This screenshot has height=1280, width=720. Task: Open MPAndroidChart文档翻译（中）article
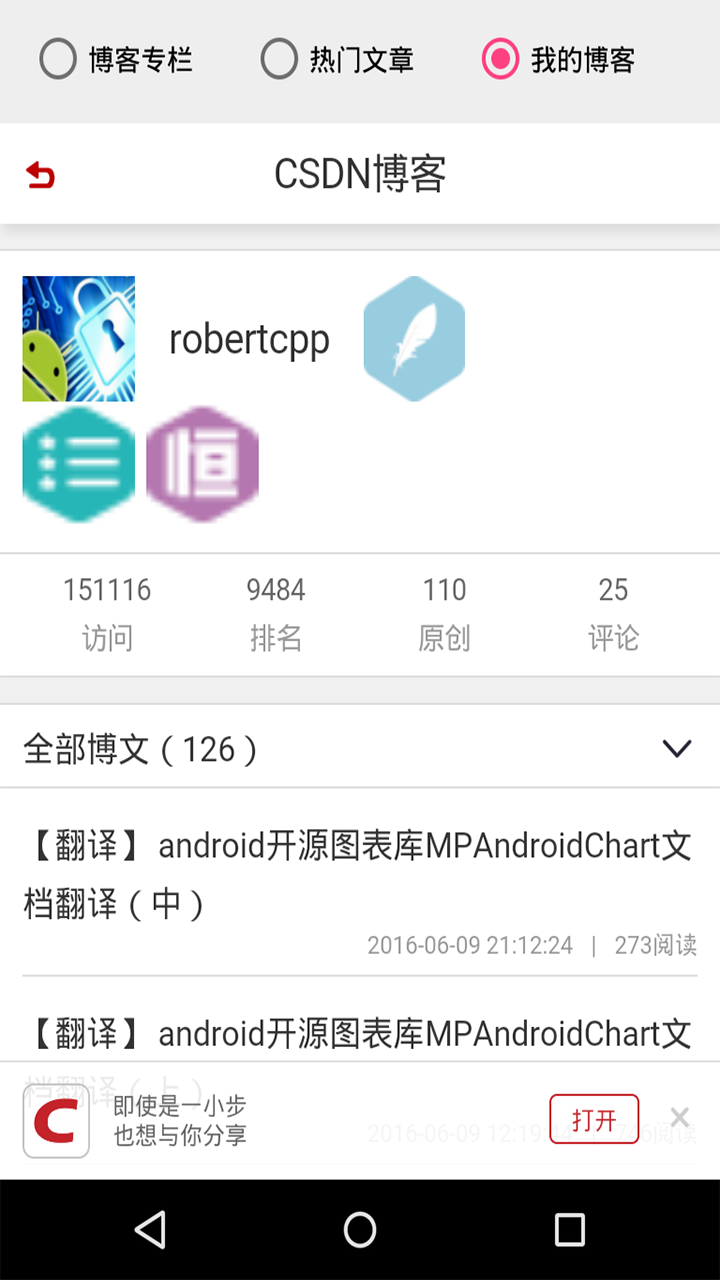358,874
